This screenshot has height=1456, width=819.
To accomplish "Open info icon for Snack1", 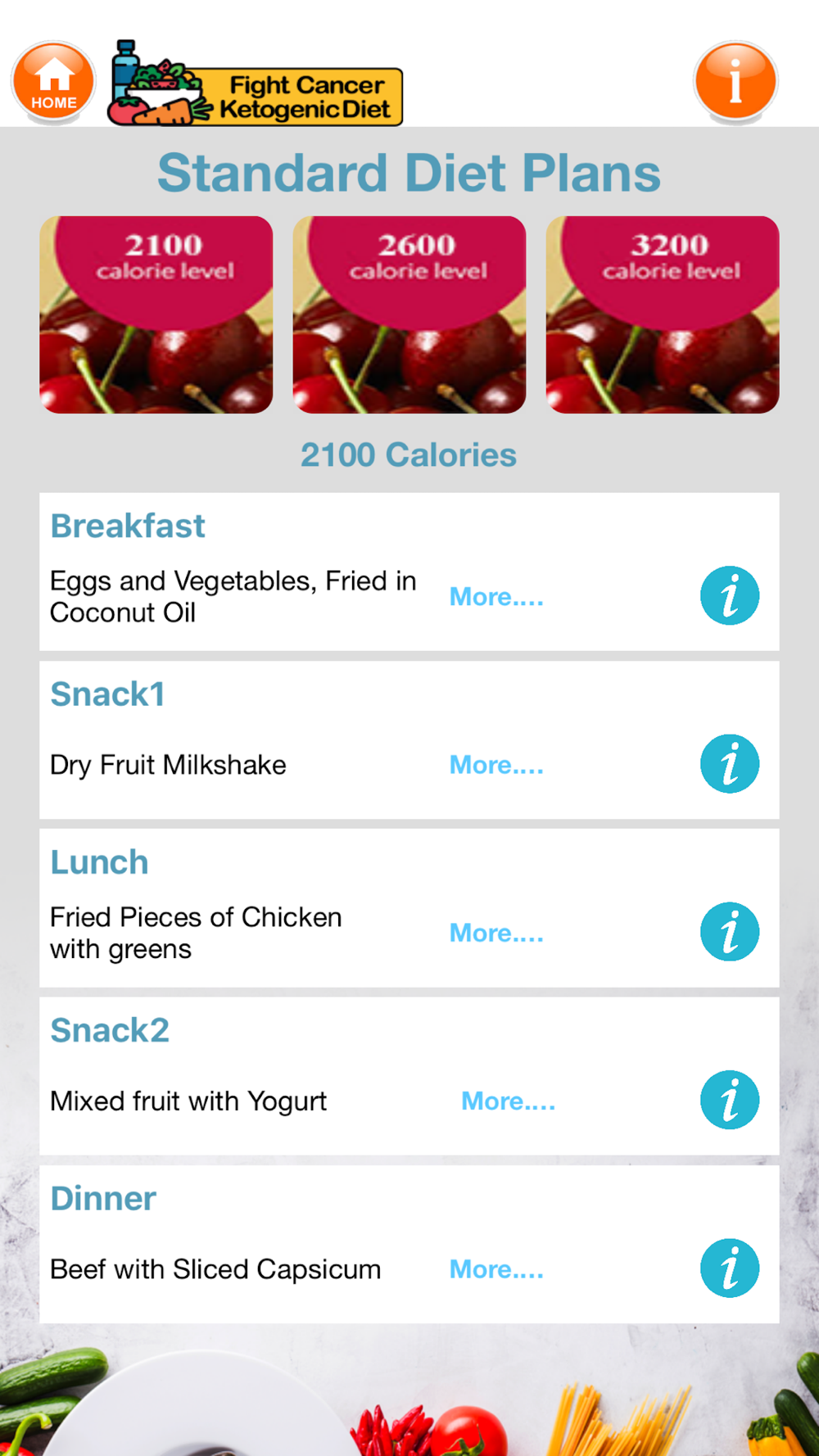I will coord(729,764).
